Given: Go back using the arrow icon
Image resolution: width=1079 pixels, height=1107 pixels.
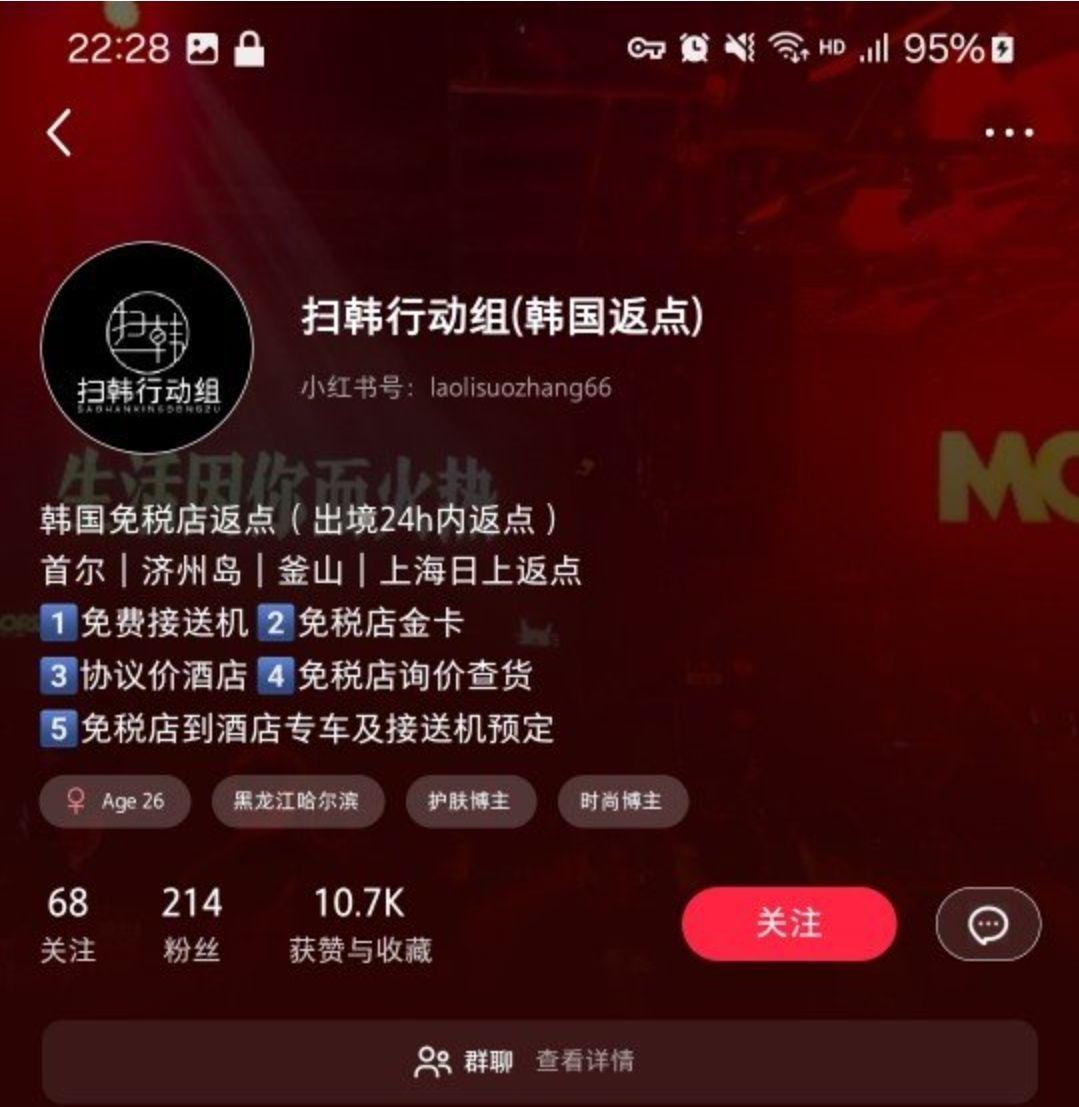Looking at the screenshot, I should 59,132.
